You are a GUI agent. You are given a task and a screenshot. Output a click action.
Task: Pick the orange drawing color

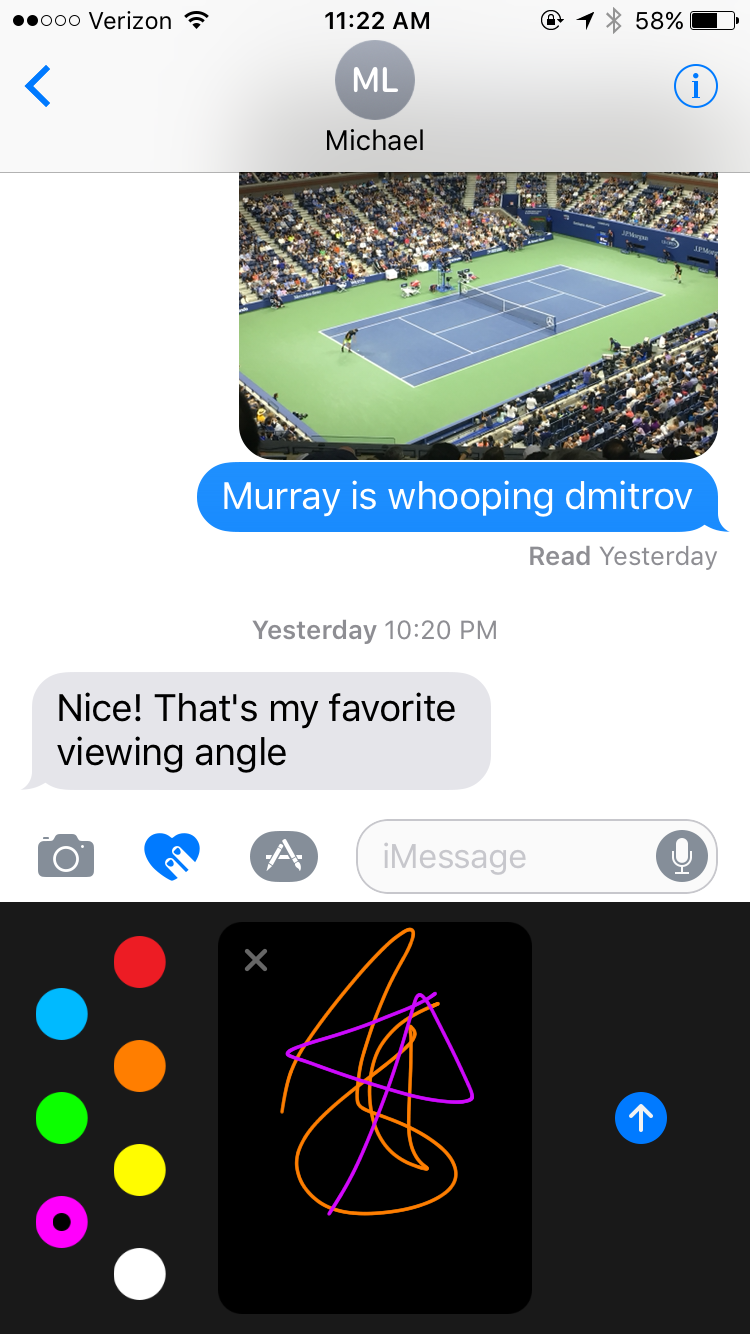139,1066
